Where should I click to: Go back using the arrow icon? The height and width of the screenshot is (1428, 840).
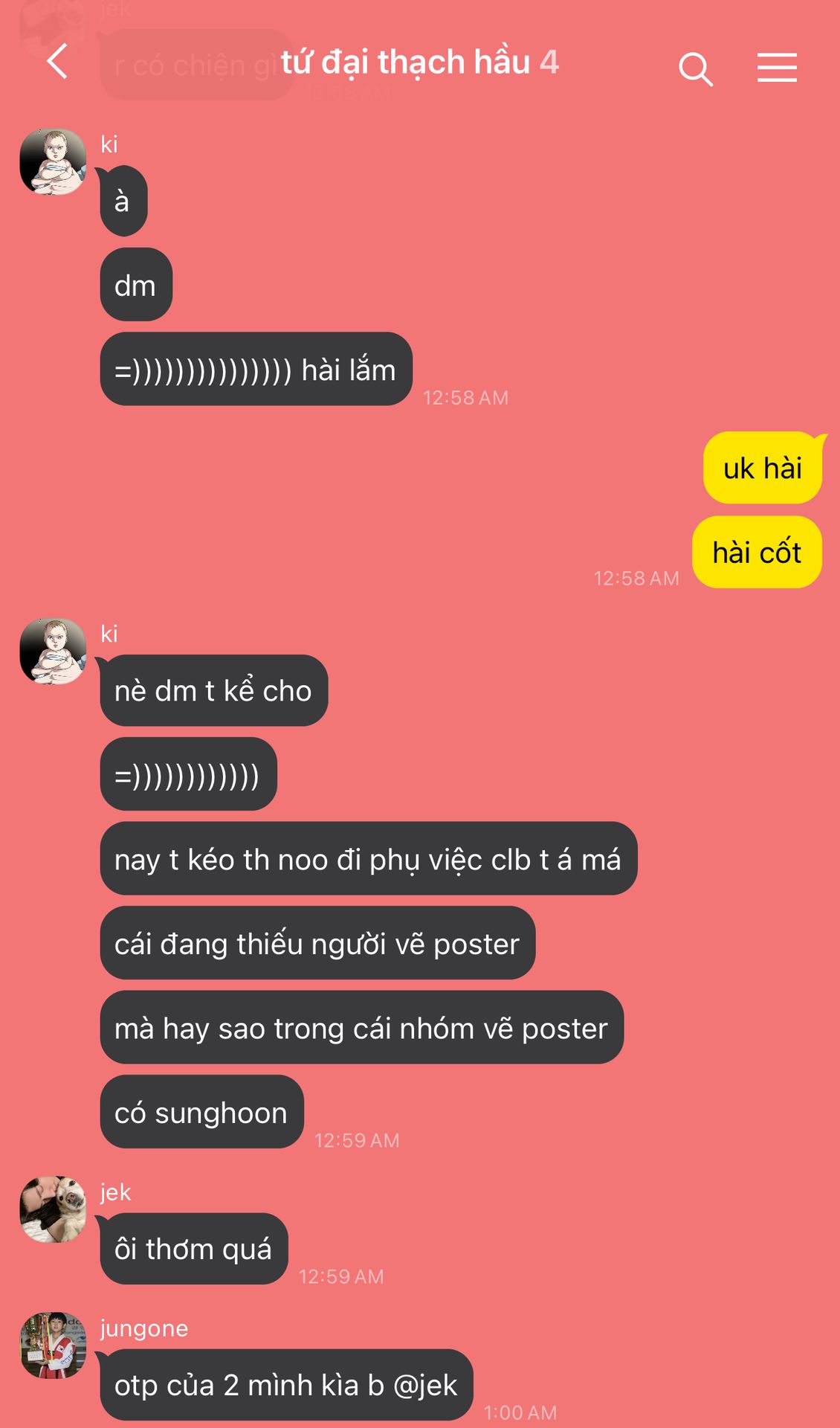coord(58,62)
